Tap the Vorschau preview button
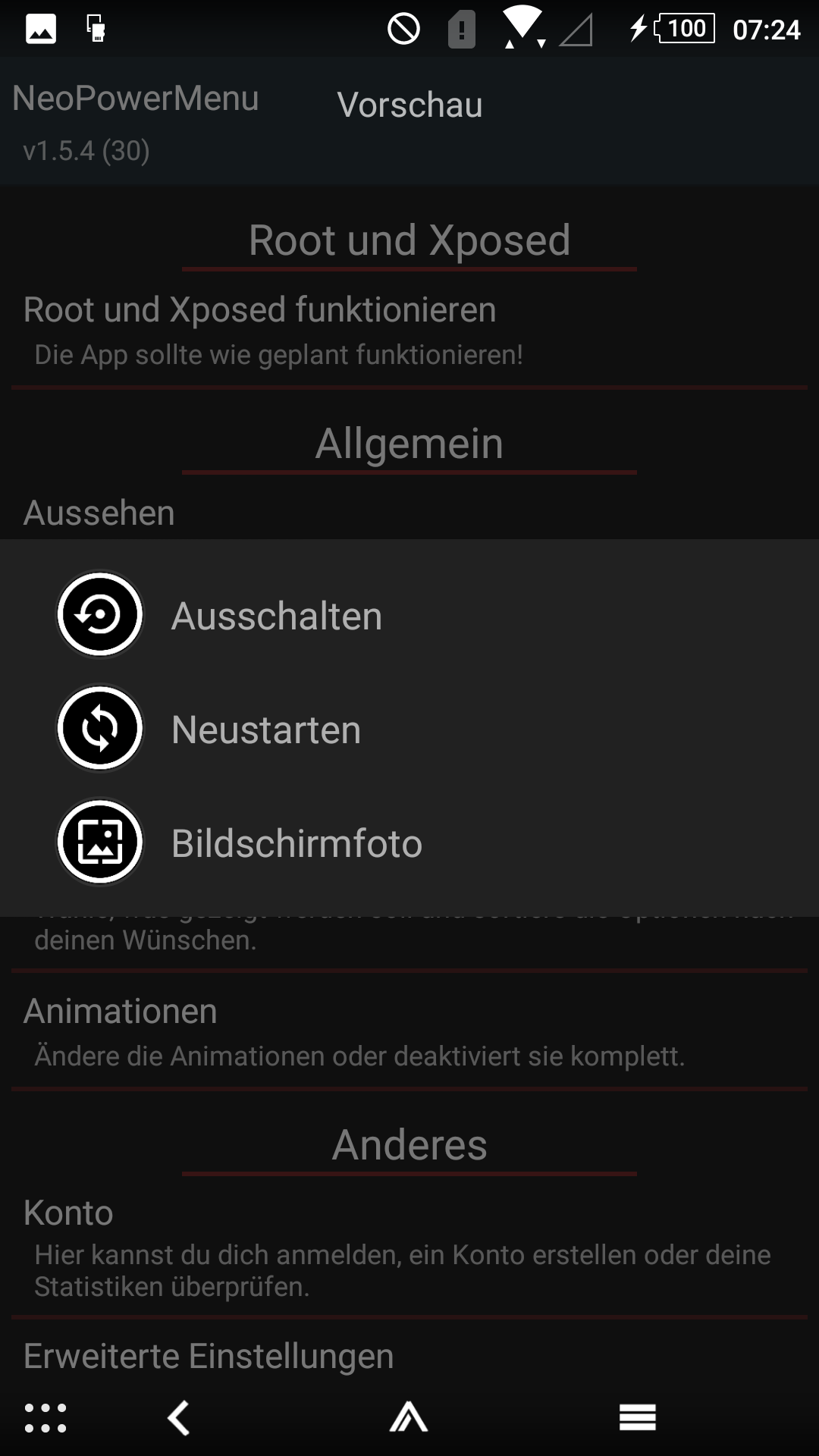Screen dimensions: 819x1456 point(409,105)
